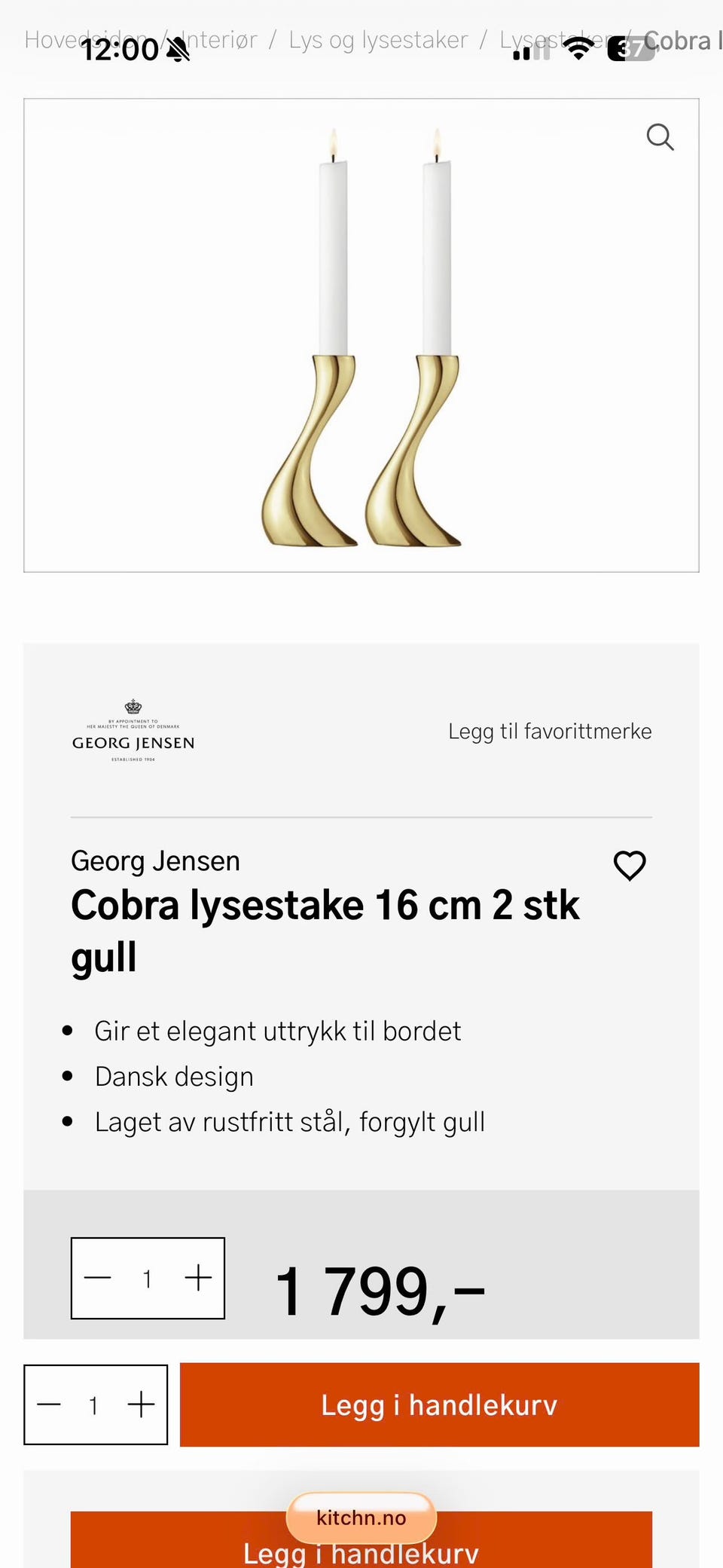Screen dimensions: 723x1568
Task: Tap the minus to decrease quantity
Action: point(98,1278)
